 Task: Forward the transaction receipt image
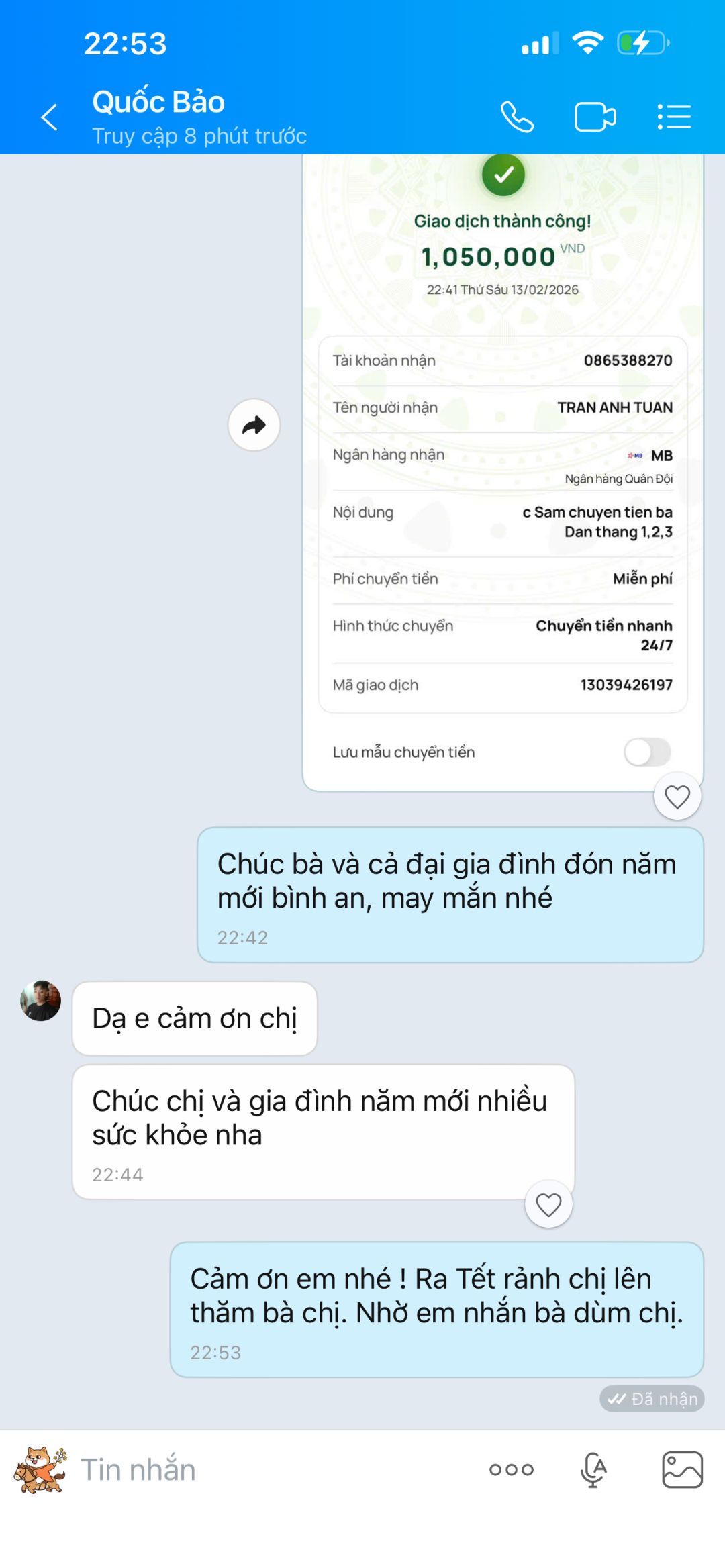pyautogui.click(x=254, y=425)
